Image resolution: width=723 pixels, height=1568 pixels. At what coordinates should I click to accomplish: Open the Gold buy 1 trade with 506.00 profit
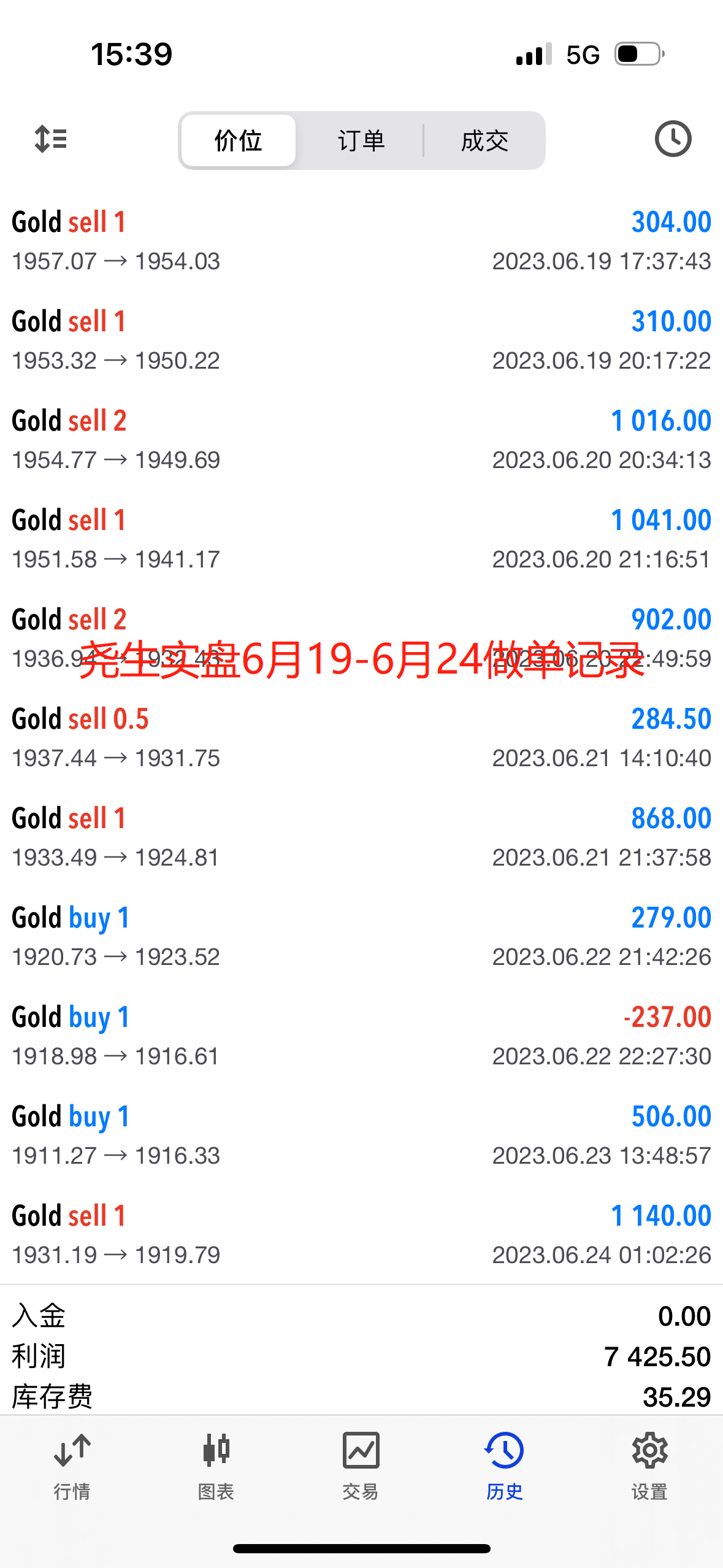click(x=361, y=1135)
